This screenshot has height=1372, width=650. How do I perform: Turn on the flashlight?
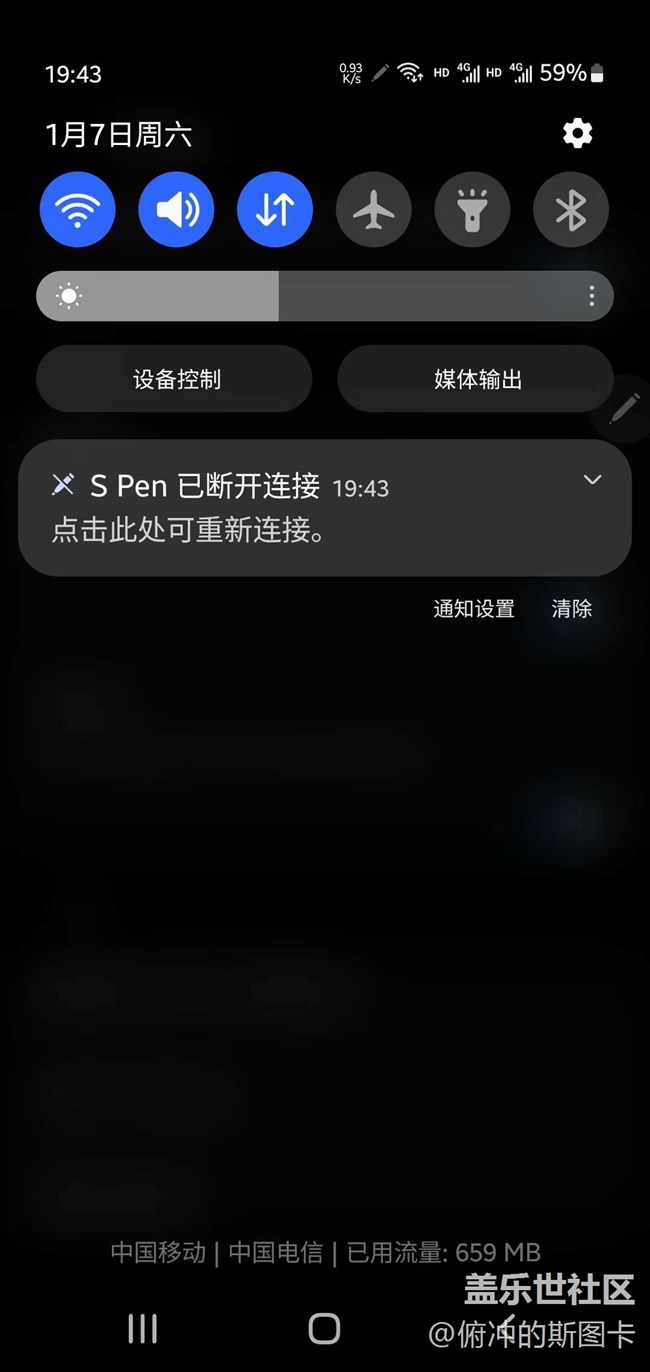[x=472, y=209]
